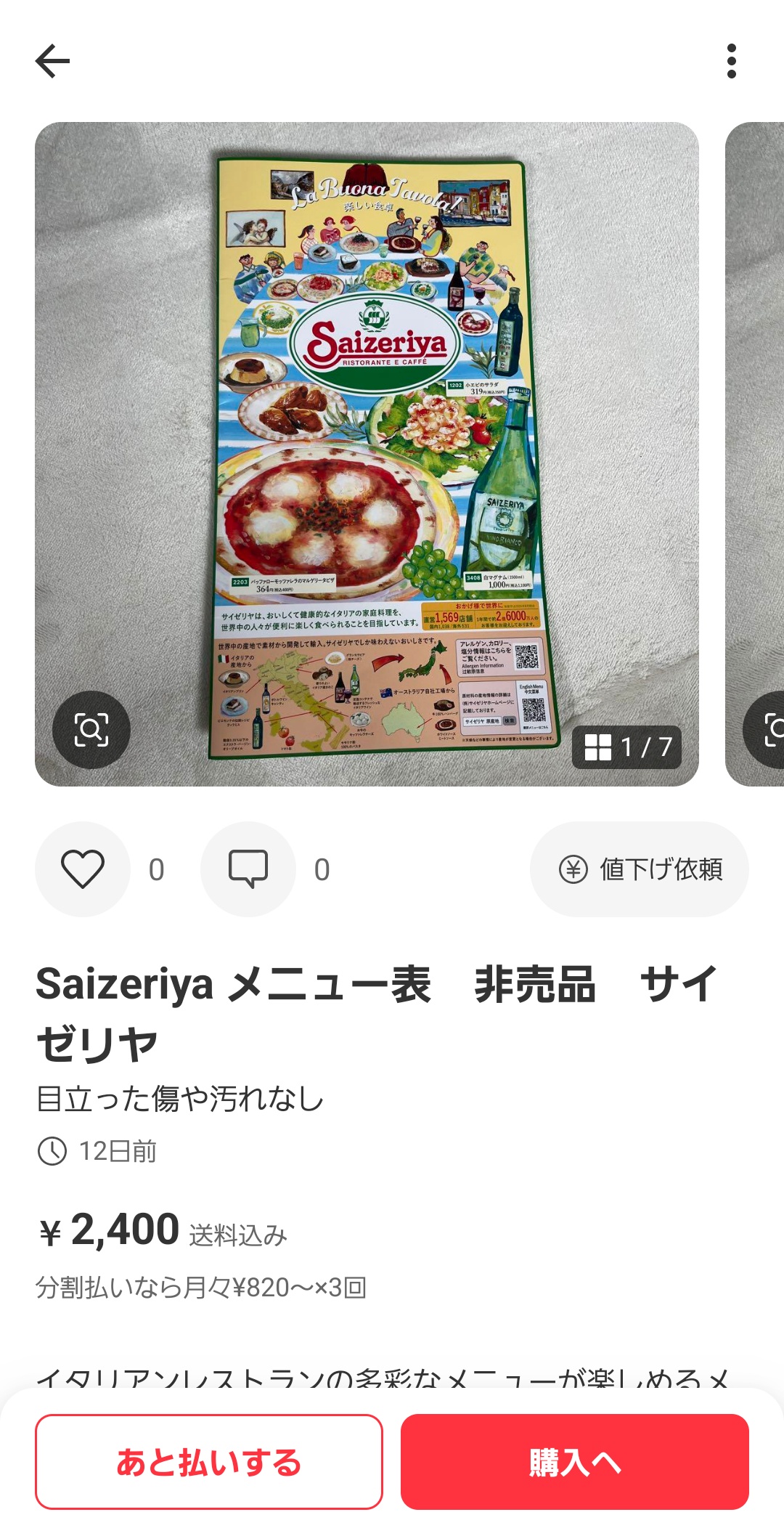Choose あと払いする pay-later option
Image resolution: width=784 pixels, height=1536 pixels.
[x=209, y=1462]
